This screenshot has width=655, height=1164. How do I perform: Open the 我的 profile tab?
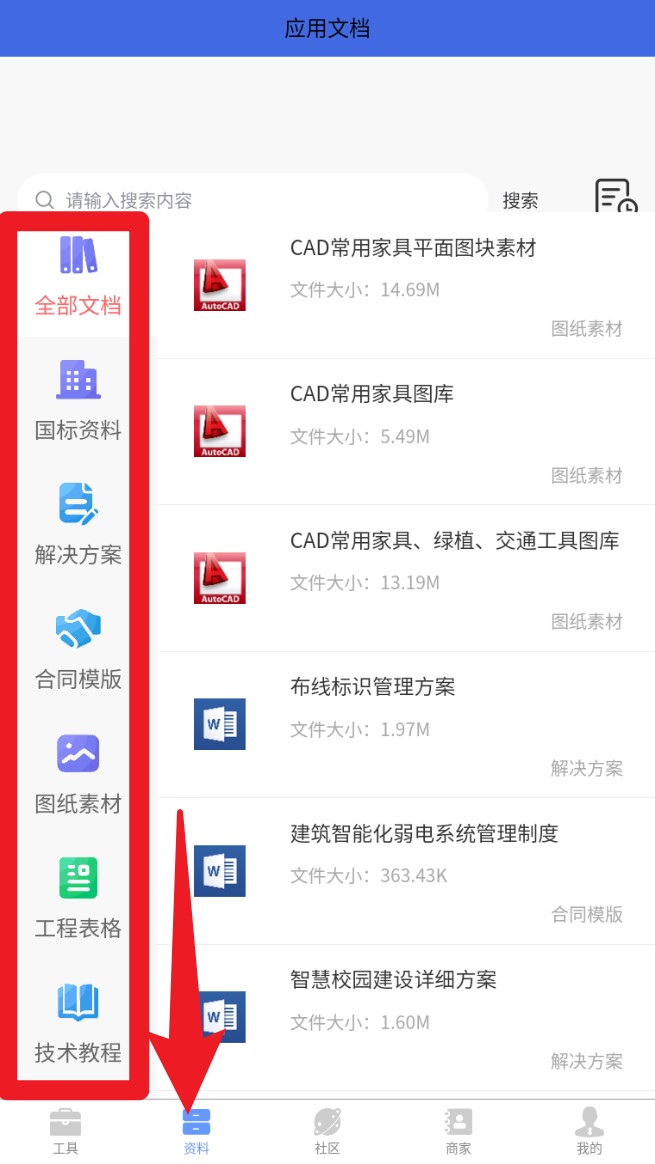click(x=589, y=1131)
